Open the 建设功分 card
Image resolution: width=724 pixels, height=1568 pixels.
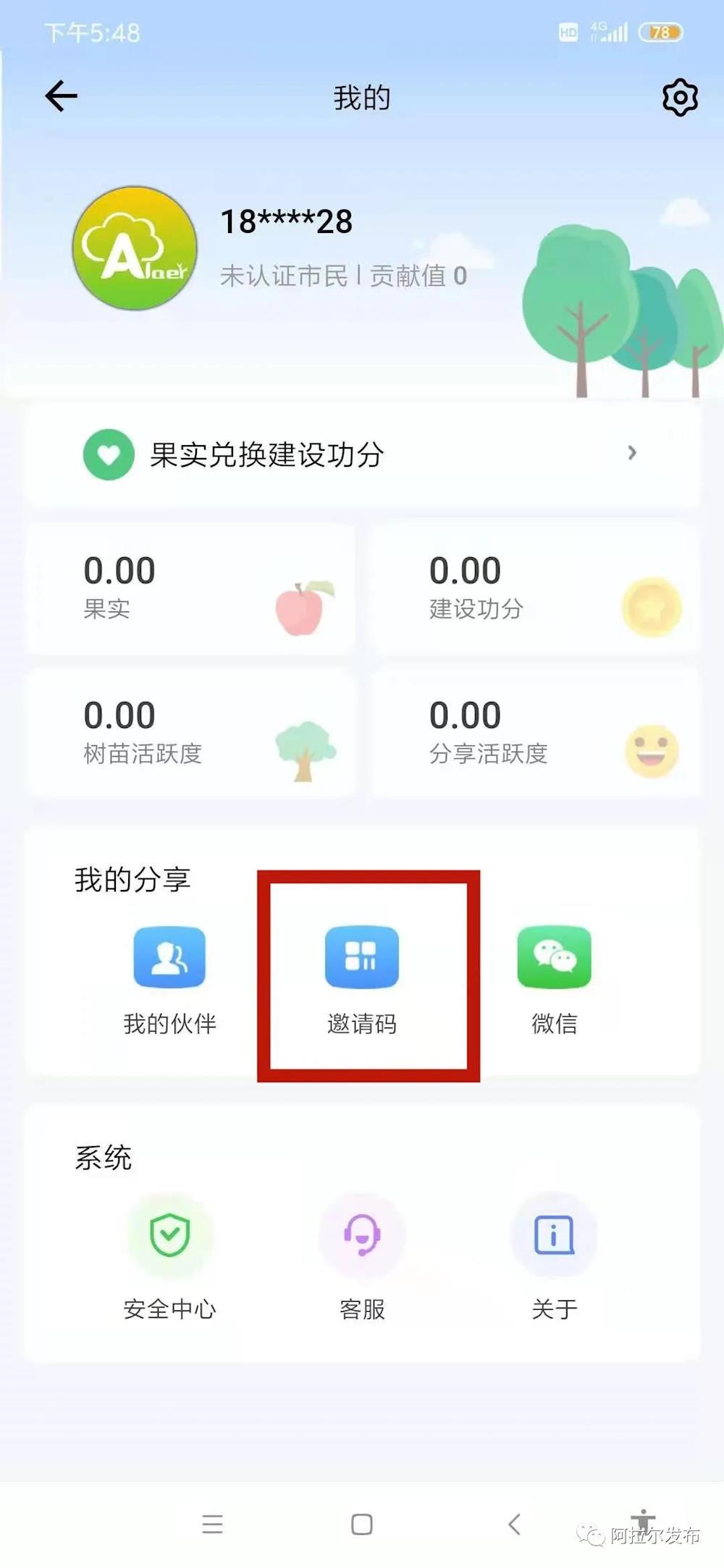[x=534, y=589]
